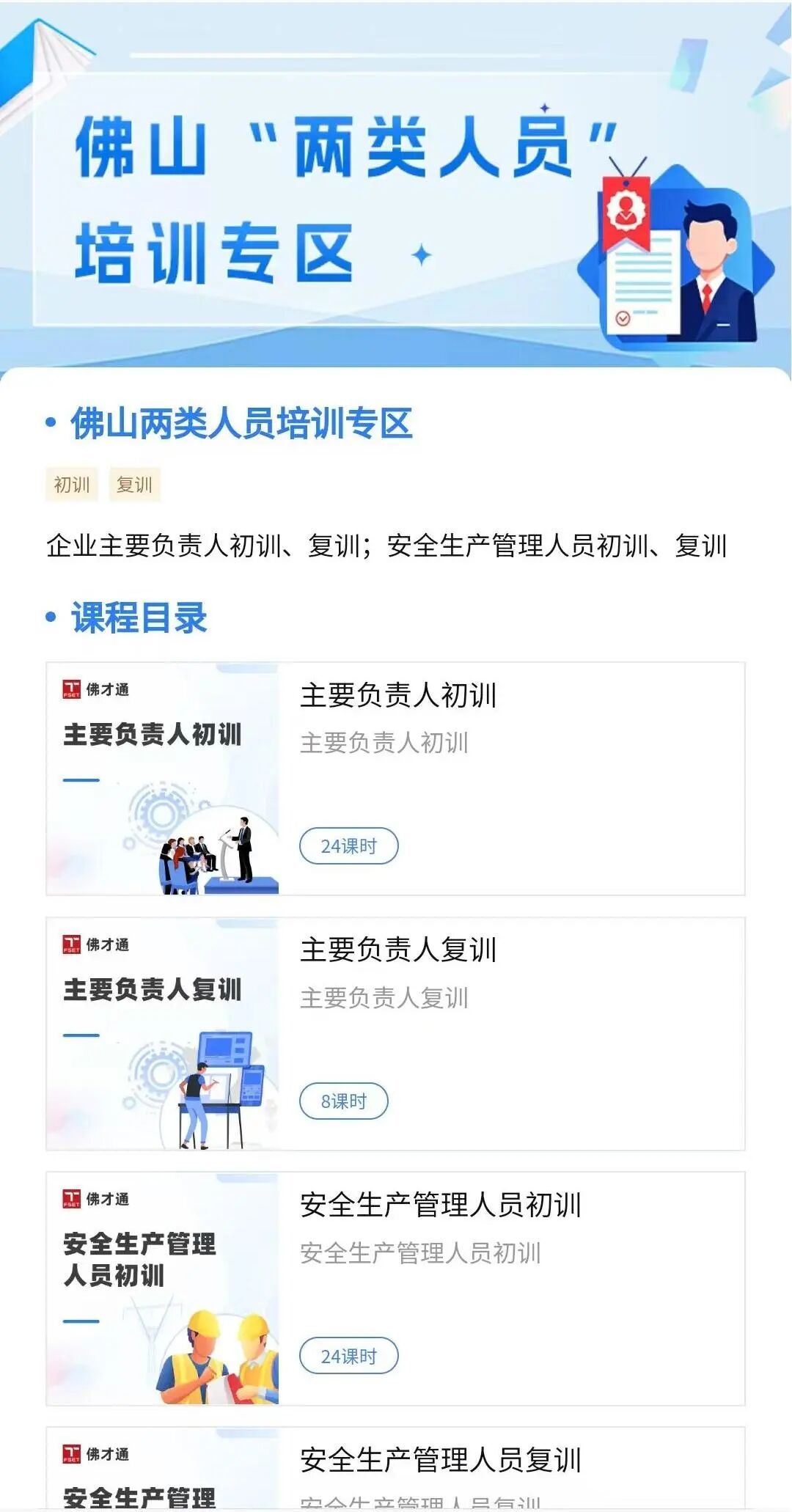Viewport: 792px width, 1512px height.
Task: Open the 主要负责人初训 course card
Action: (396, 779)
